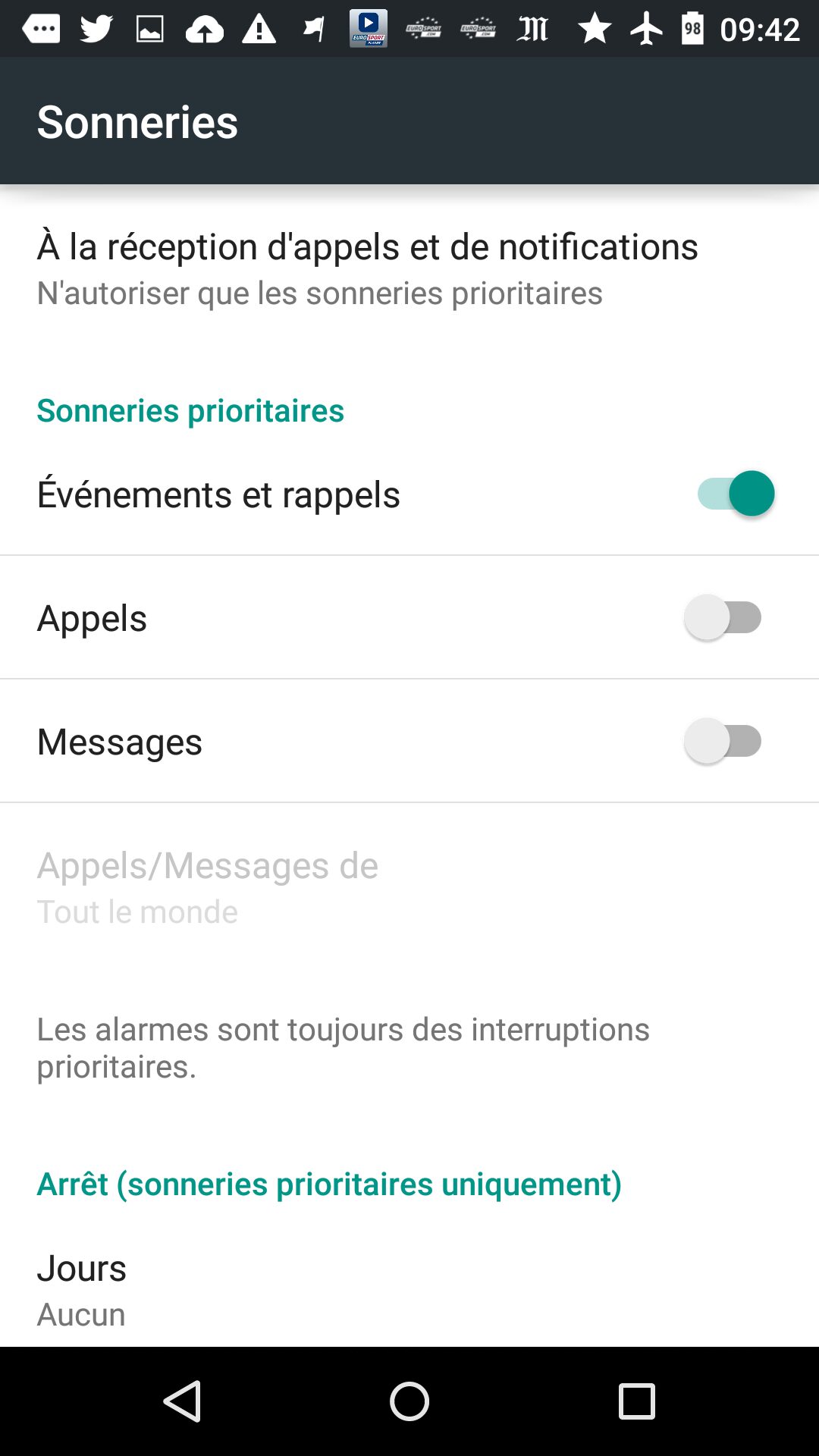This screenshot has height=1456, width=819.
Task: Tap the home button in navigation bar
Action: [x=409, y=1401]
